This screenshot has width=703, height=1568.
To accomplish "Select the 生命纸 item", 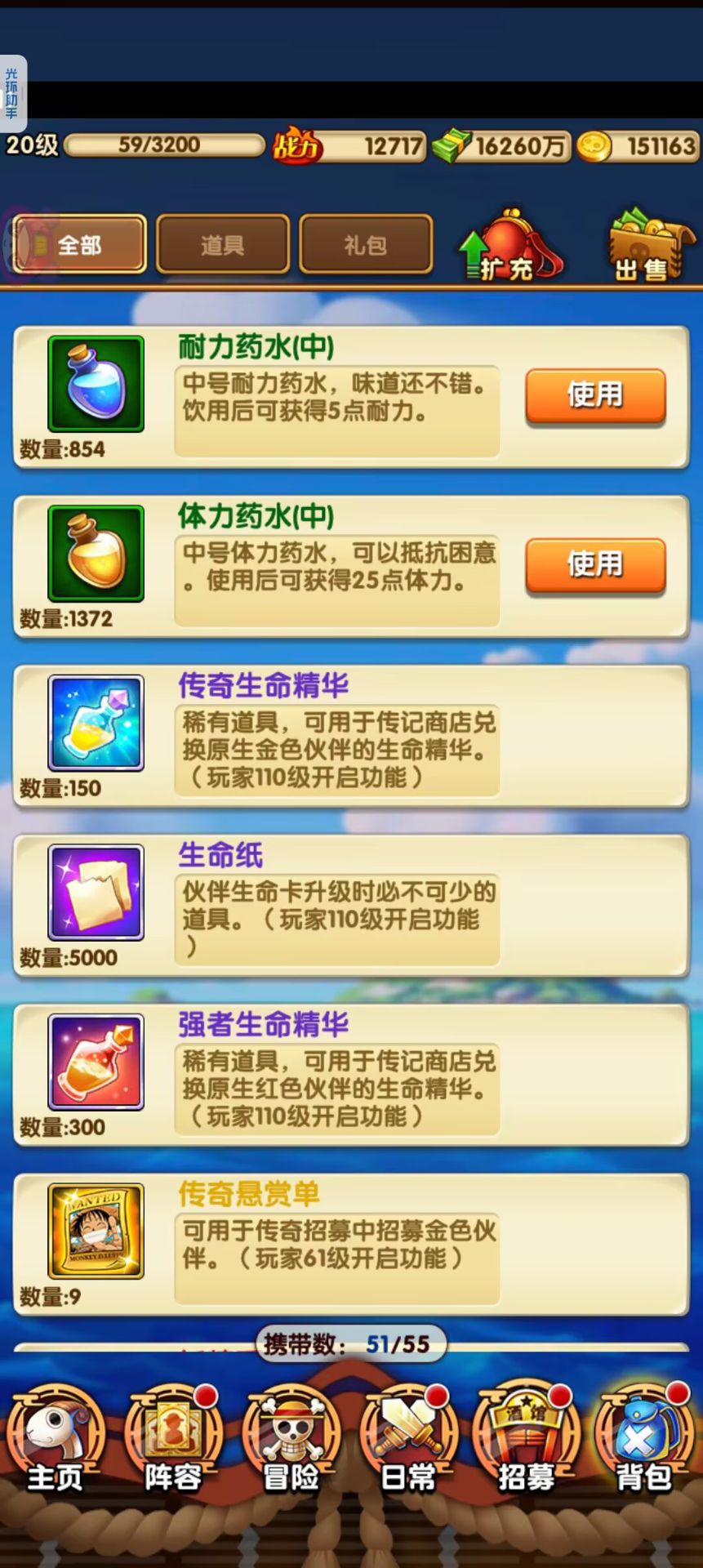I will click(96, 892).
